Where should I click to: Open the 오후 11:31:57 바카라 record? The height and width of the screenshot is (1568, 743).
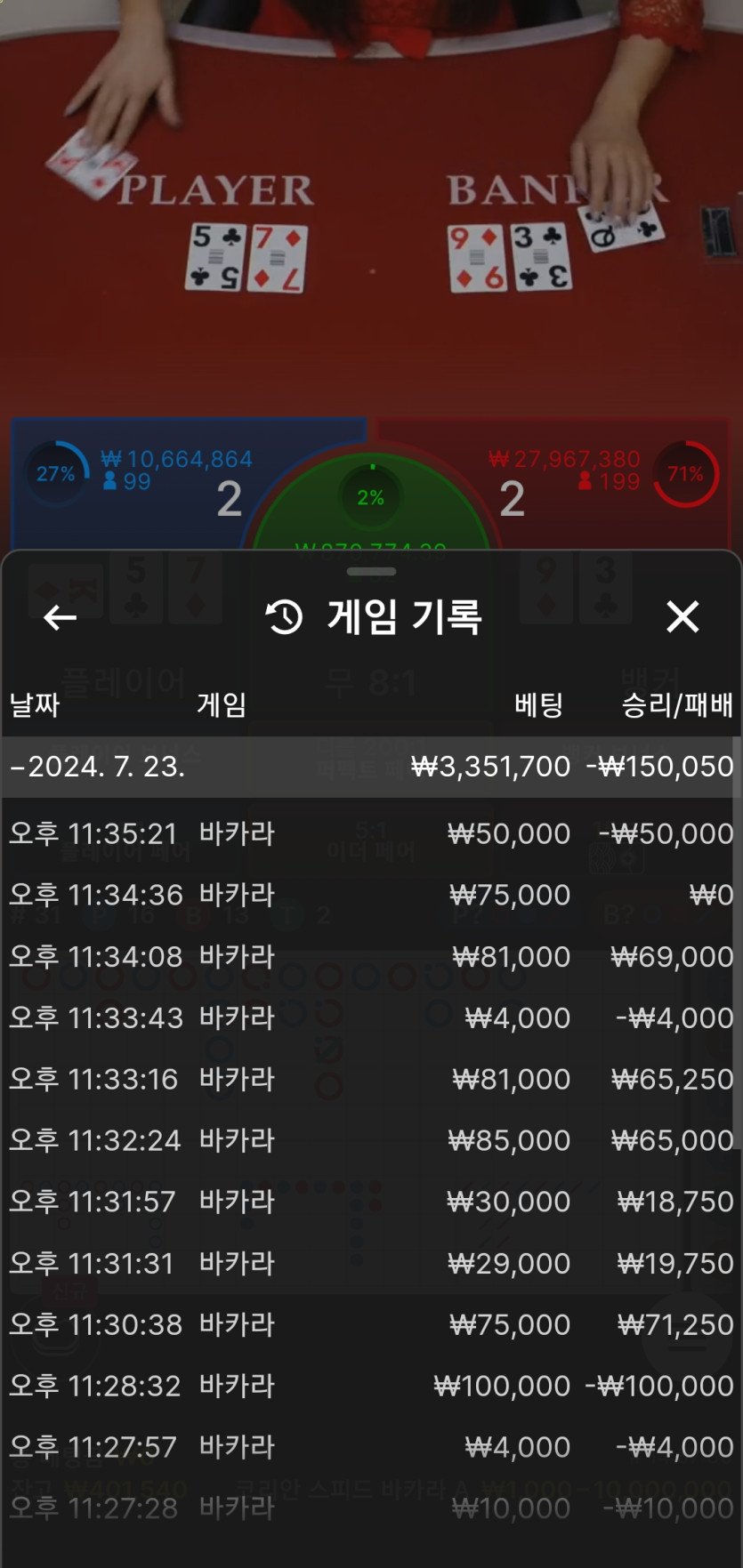[370, 1202]
